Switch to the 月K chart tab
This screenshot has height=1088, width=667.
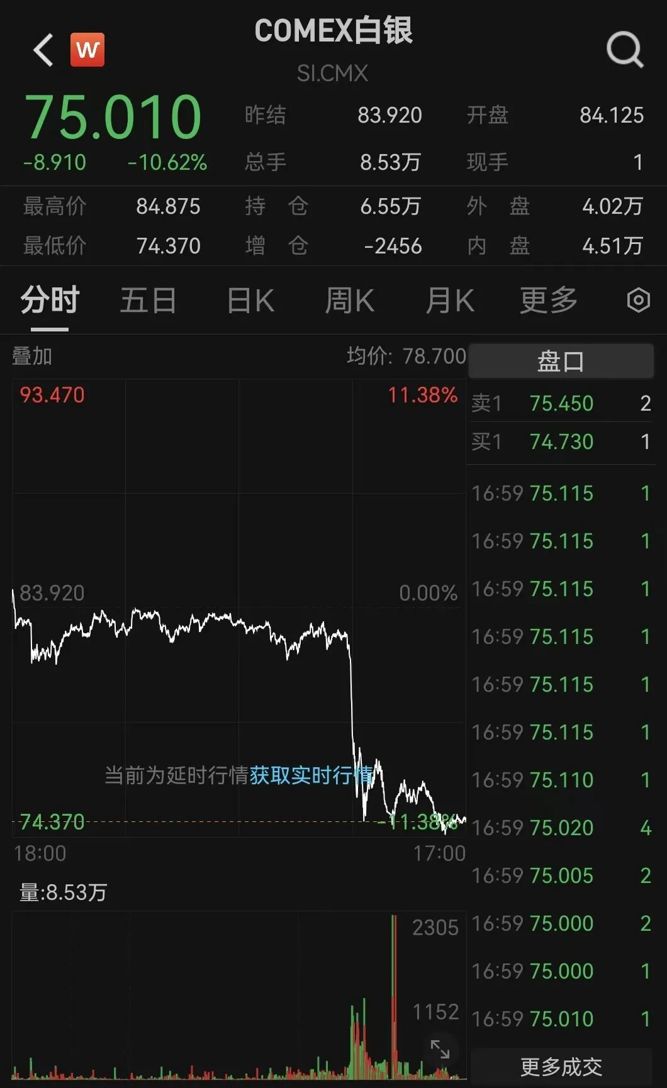(449, 300)
